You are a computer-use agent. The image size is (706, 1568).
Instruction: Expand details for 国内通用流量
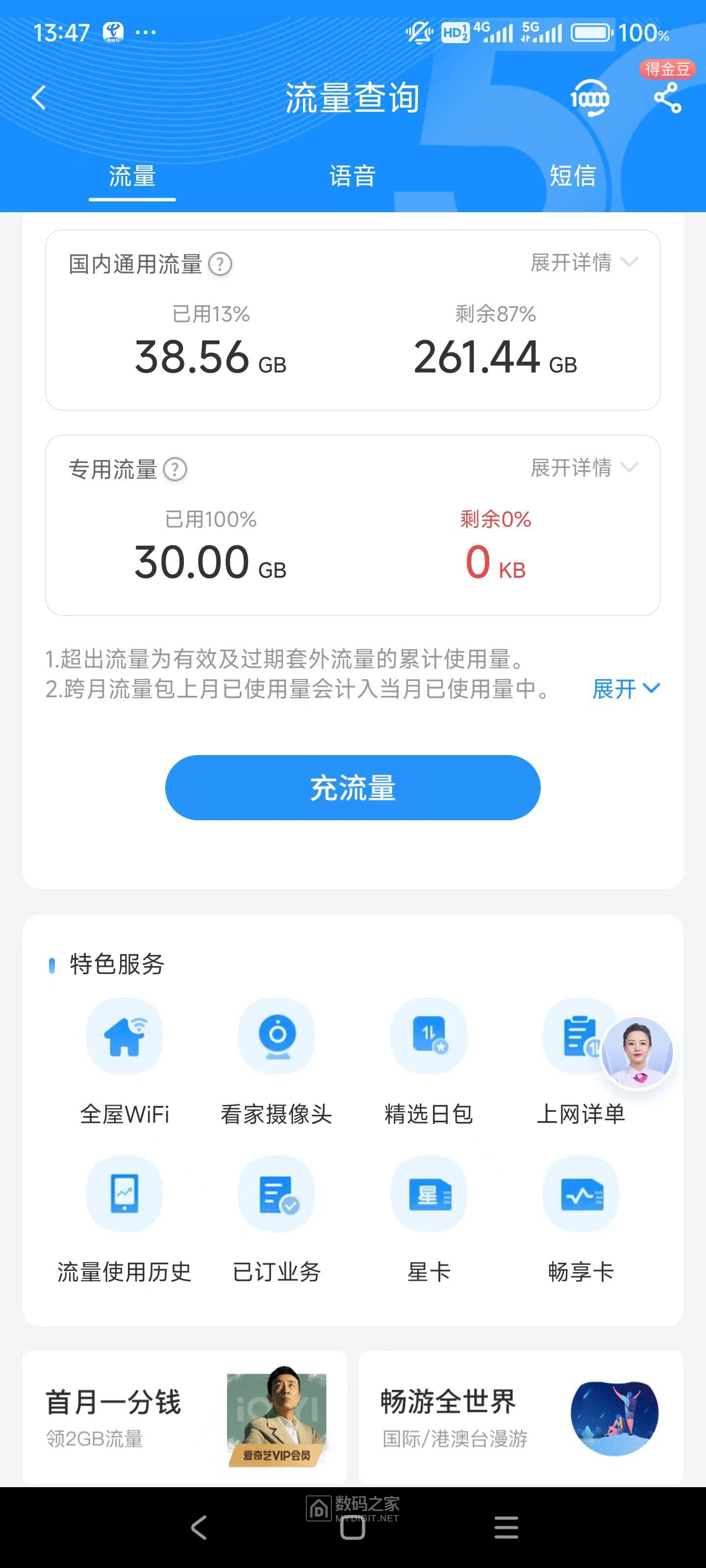[583, 263]
